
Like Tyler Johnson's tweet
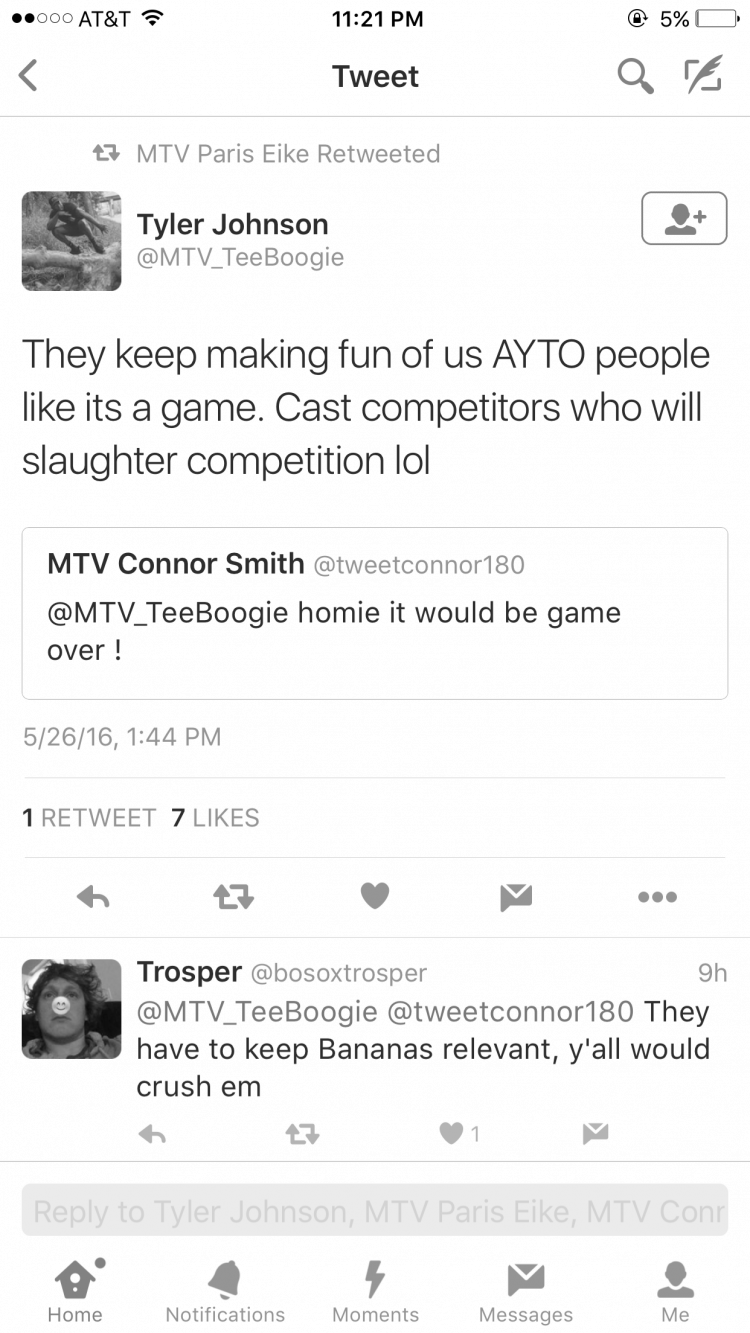[375, 897]
